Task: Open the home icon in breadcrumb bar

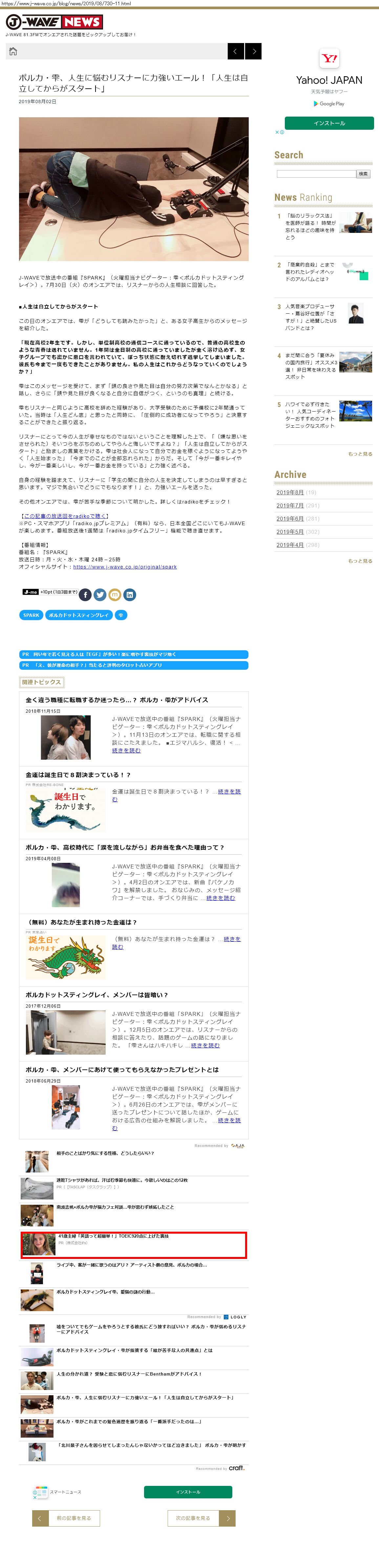Action: [x=13, y=51]
